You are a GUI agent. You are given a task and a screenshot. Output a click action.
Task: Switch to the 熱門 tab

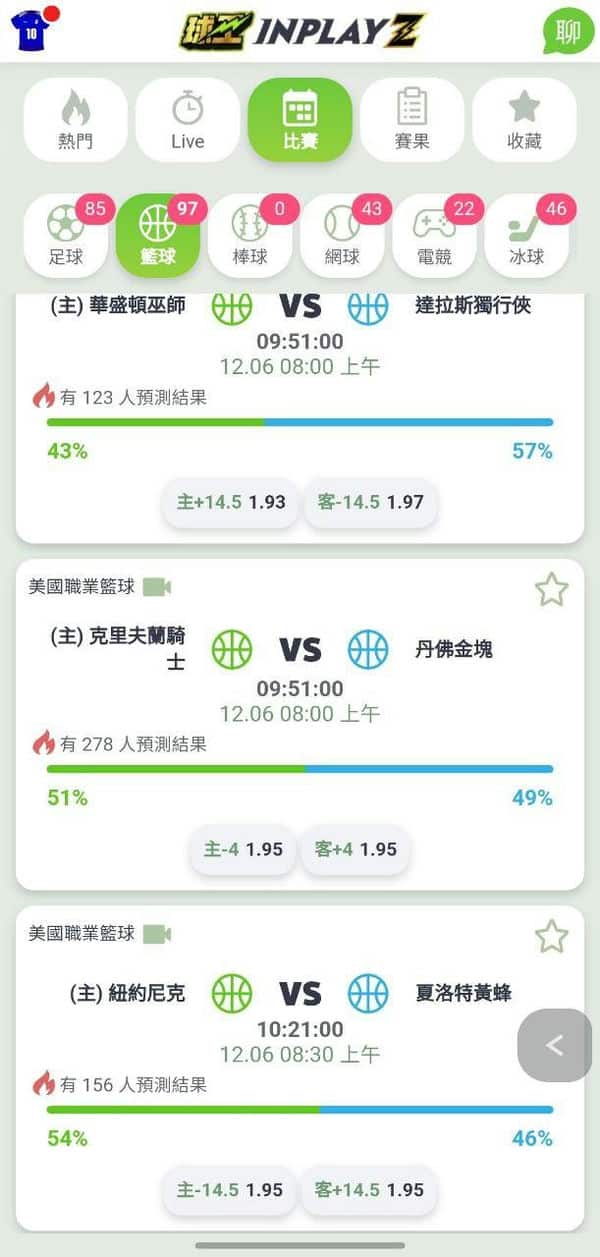pyautogui.click(x=75, y=120)
